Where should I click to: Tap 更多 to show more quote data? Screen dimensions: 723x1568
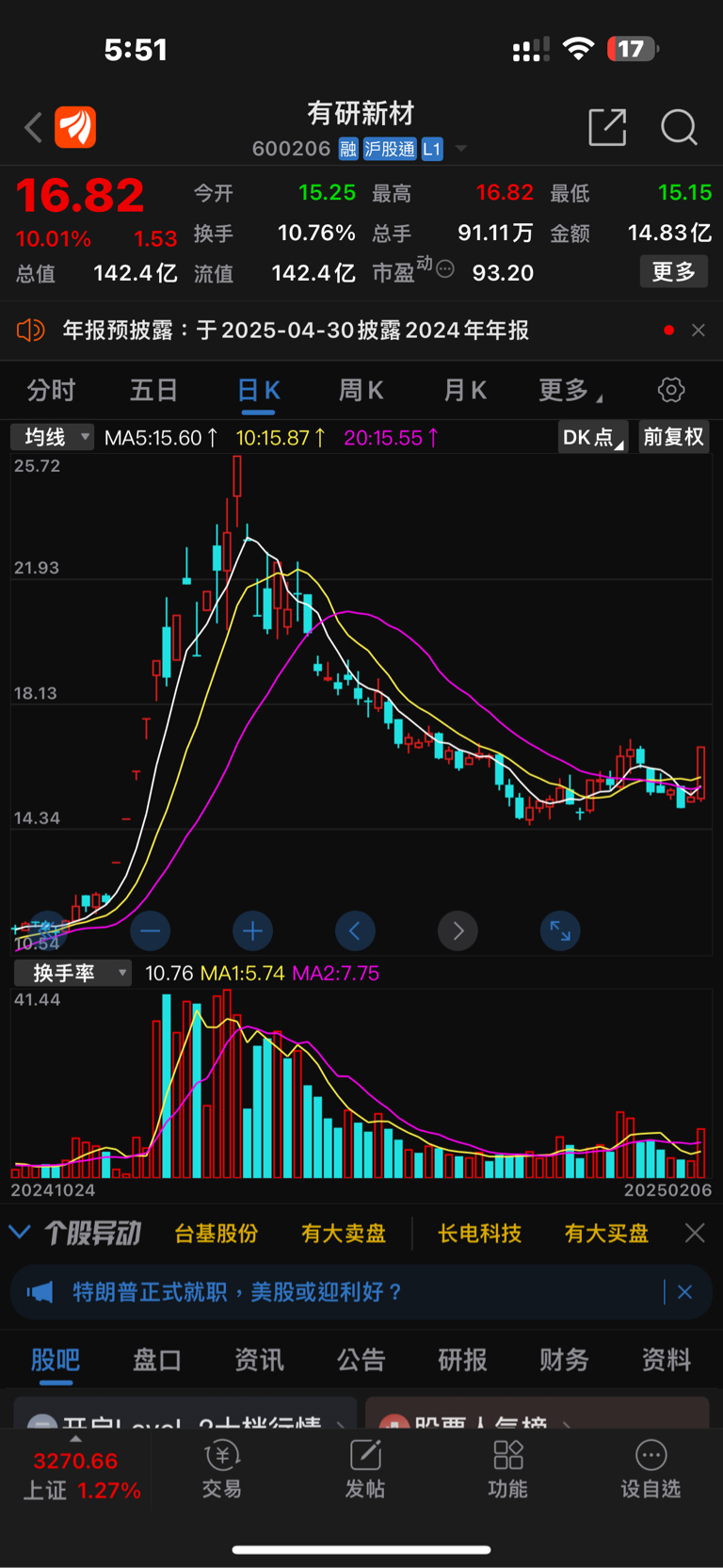(674, 272)
